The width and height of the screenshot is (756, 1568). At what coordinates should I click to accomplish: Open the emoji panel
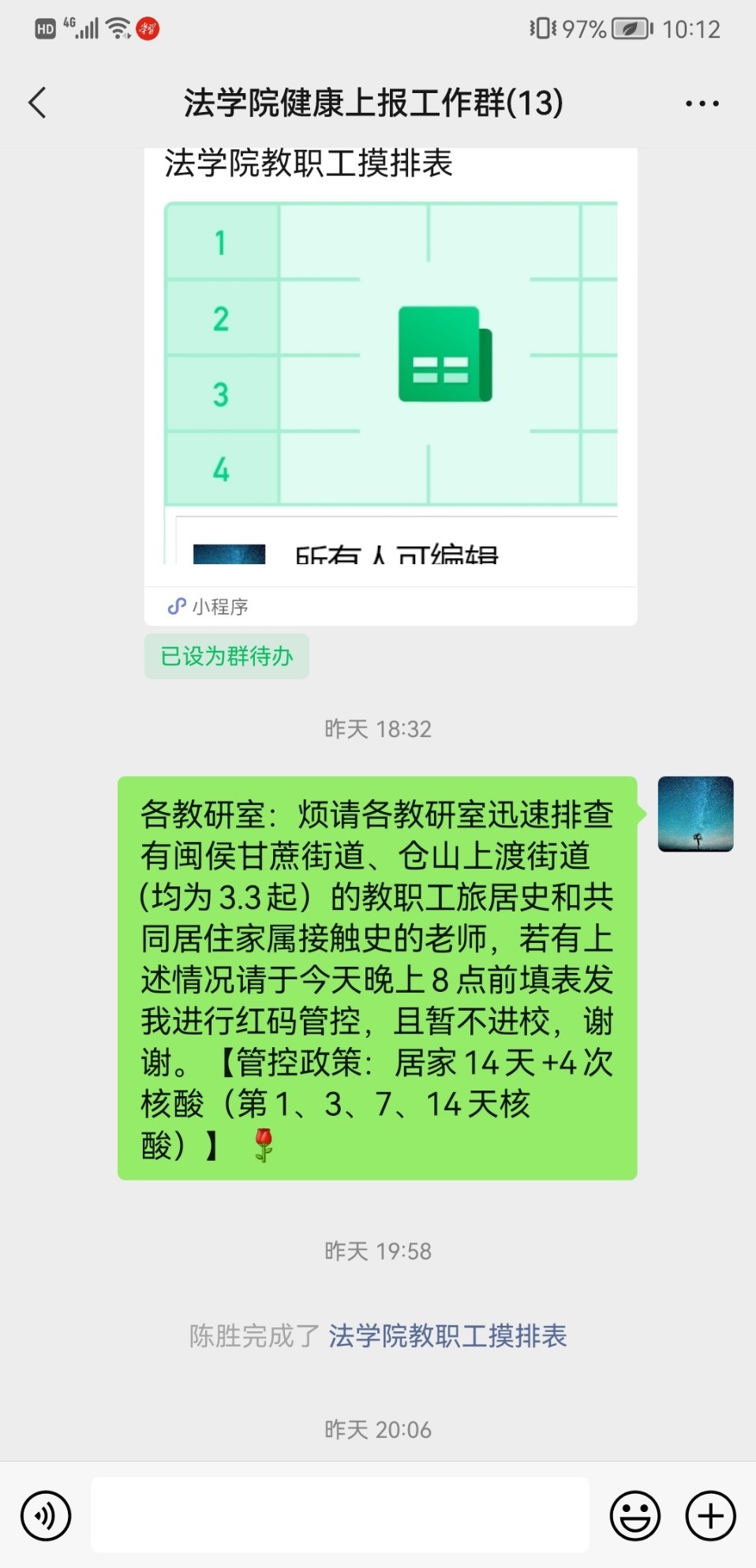[x=634, y=1515]
